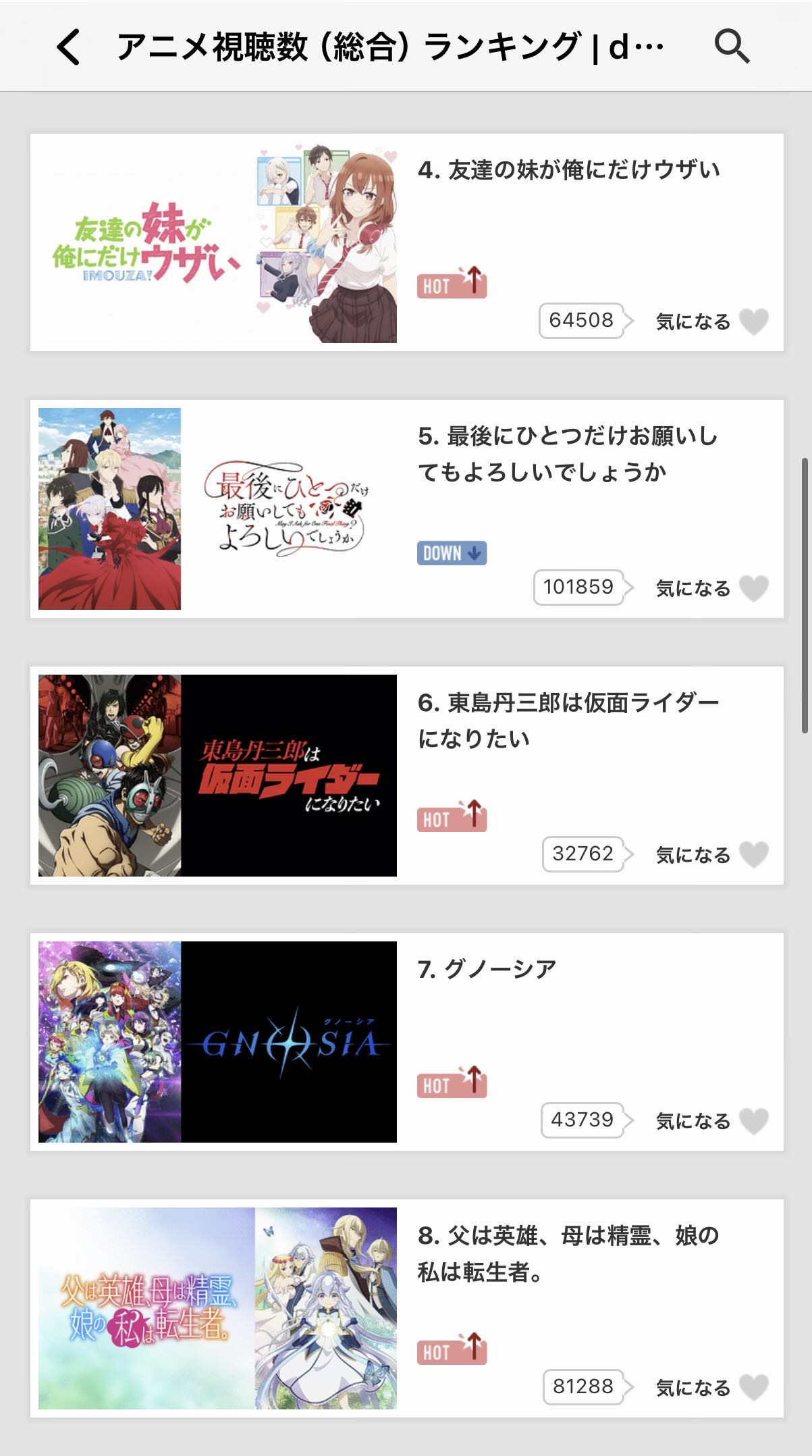Select the 父は英雄、母は精霊、娘の私は転生者。 card
The height and width of the screenshot is (1456, 812).
click(567, 1253)
